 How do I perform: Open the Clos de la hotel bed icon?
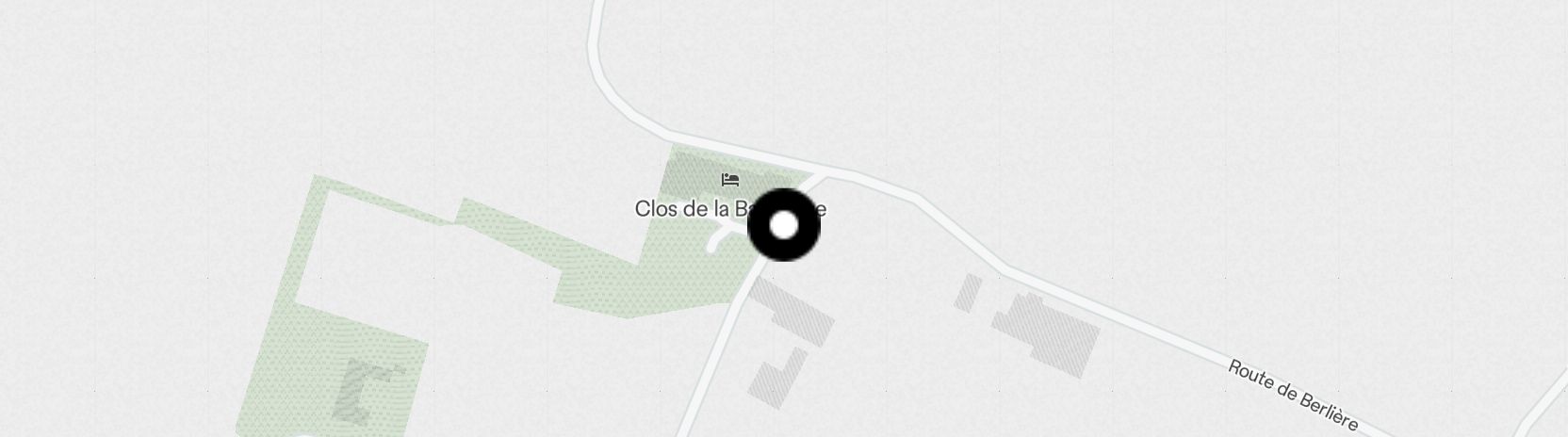click(x=729, y=179)
